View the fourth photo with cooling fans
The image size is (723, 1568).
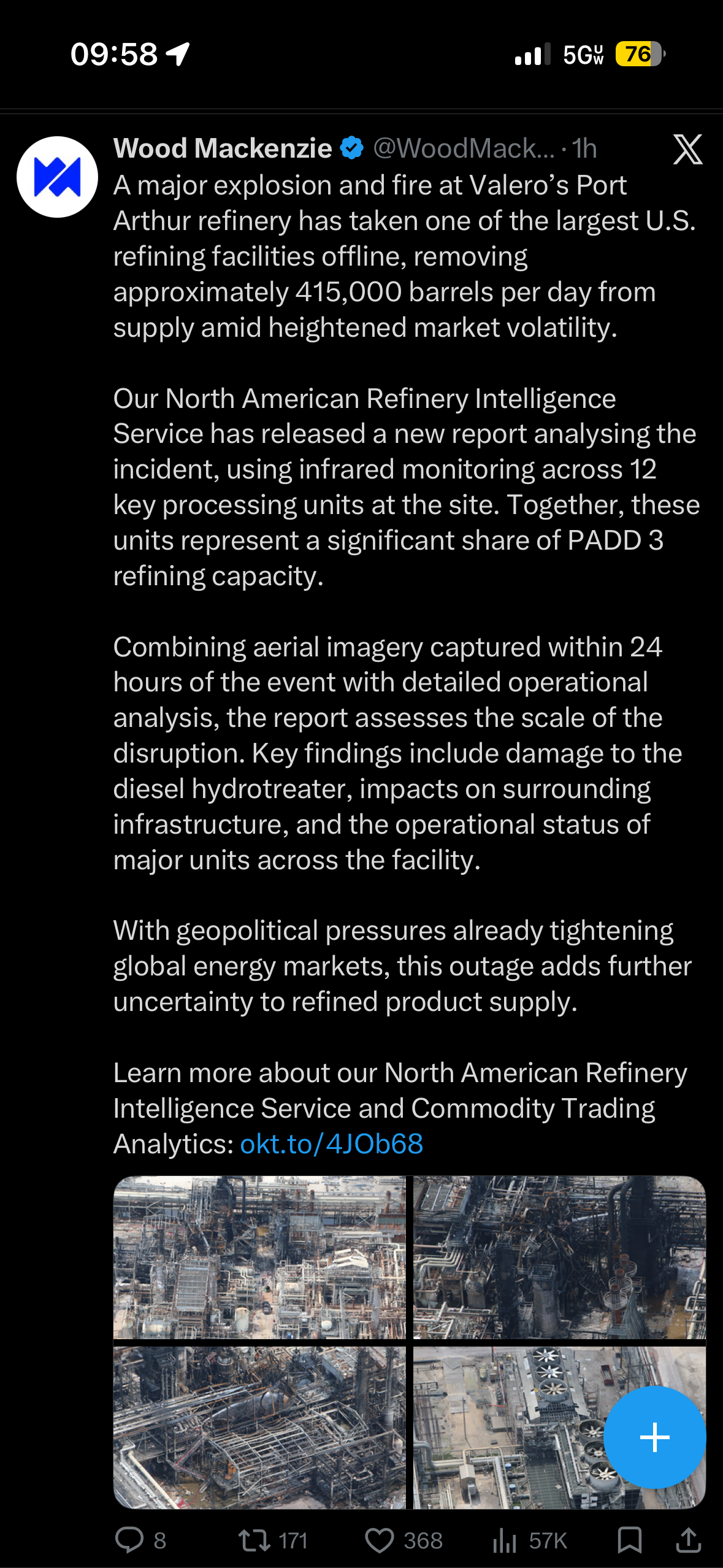[x=508, y=1428]
